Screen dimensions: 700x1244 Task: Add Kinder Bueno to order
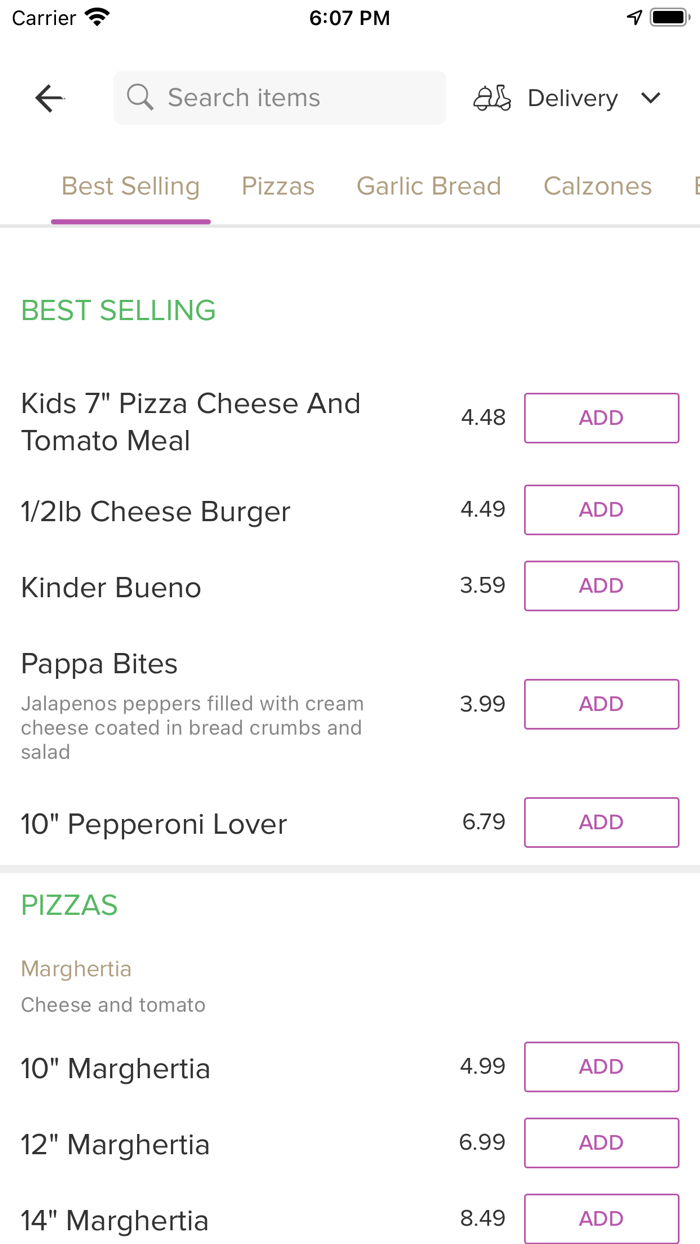602,586
